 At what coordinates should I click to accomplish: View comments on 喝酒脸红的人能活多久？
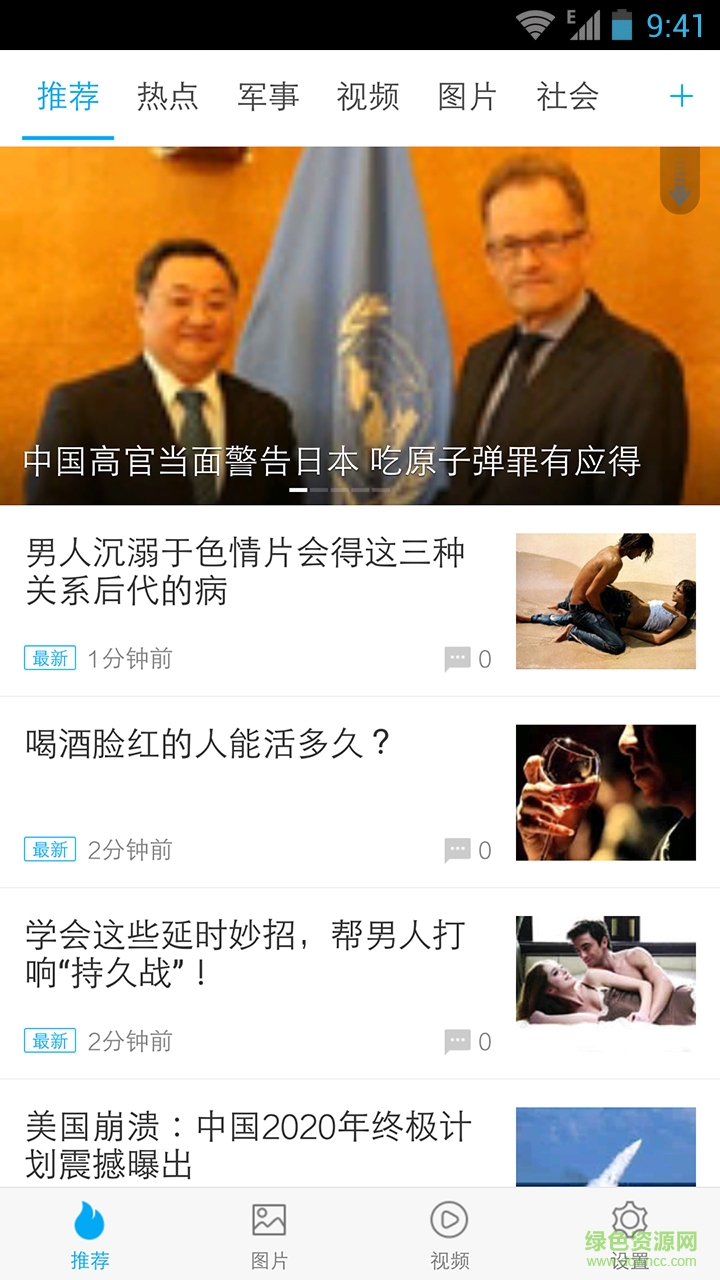pyautogui.click(x=468, y=851)
